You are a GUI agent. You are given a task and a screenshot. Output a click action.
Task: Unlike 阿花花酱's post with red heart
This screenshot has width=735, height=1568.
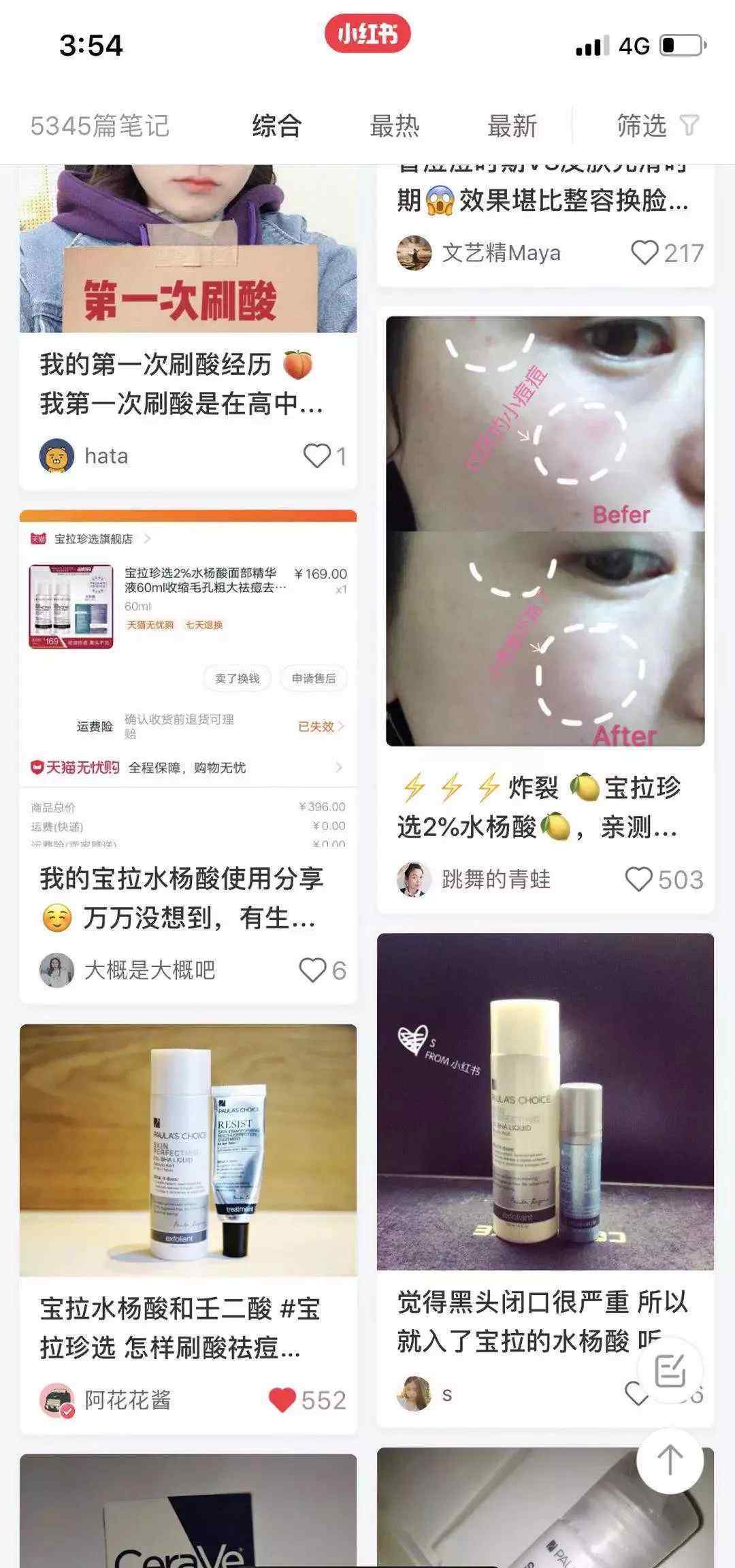pyautogui.click(x=282, y=1400)
